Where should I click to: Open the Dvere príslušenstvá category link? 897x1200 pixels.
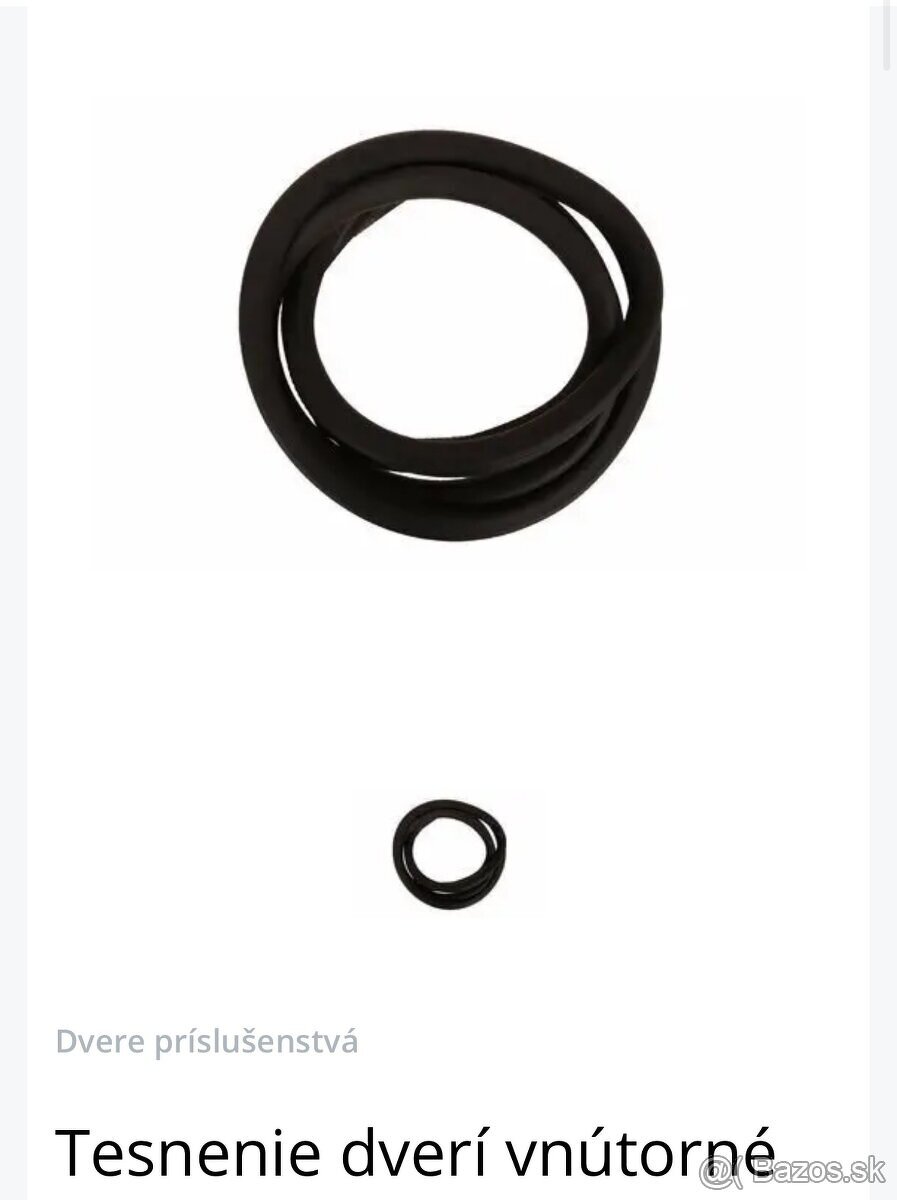[x=207, y=1042]
